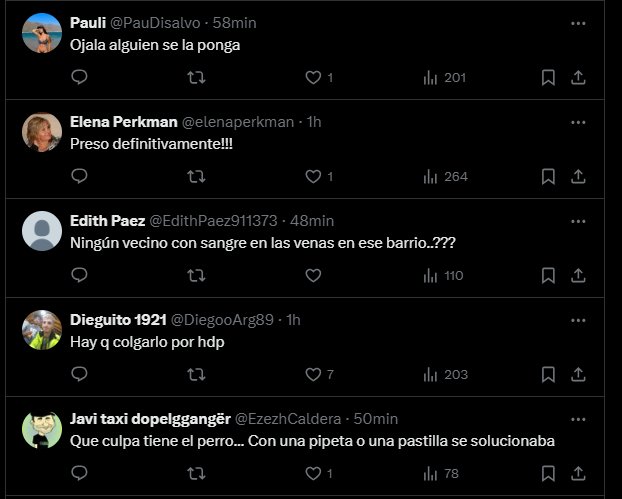Bookmark Dieguito 1921's tweet
The width and height of the screenshot is (622, 499).
pyautogui.click(x=548, y=374)
